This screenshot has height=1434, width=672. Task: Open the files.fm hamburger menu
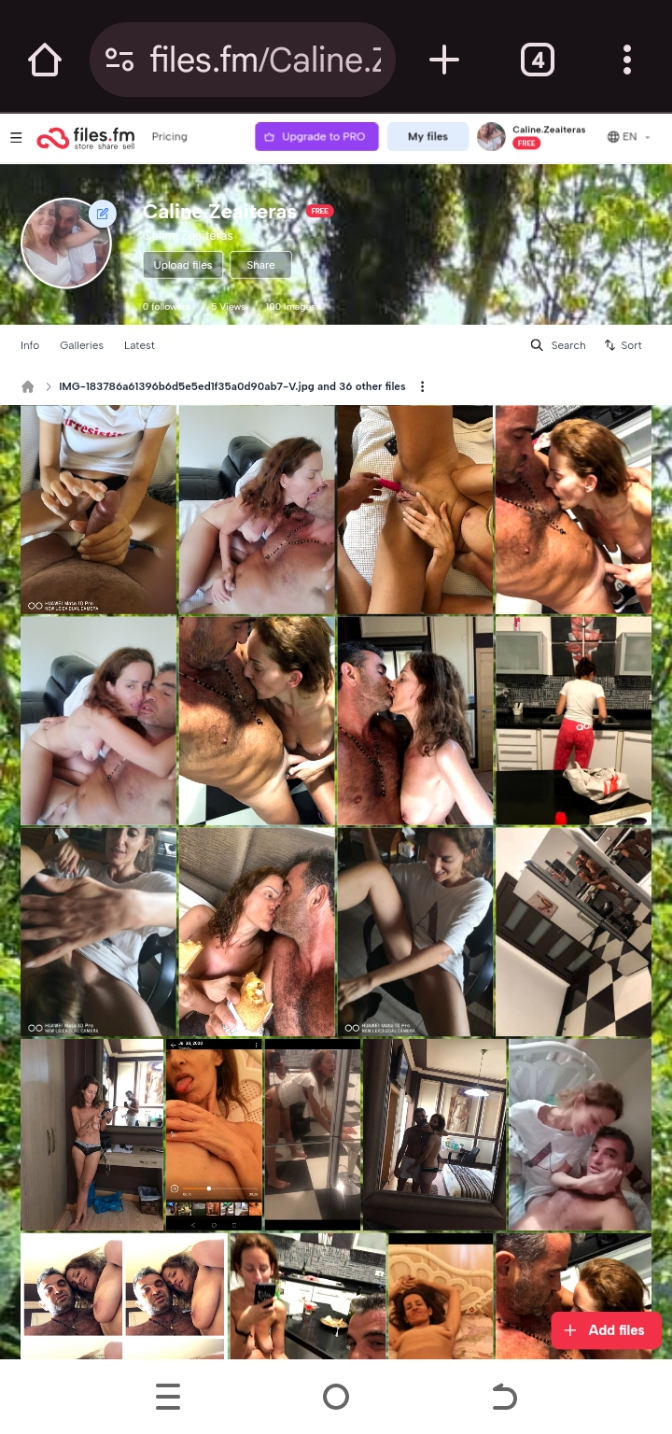pyautogui.click(x=16, y=137)
